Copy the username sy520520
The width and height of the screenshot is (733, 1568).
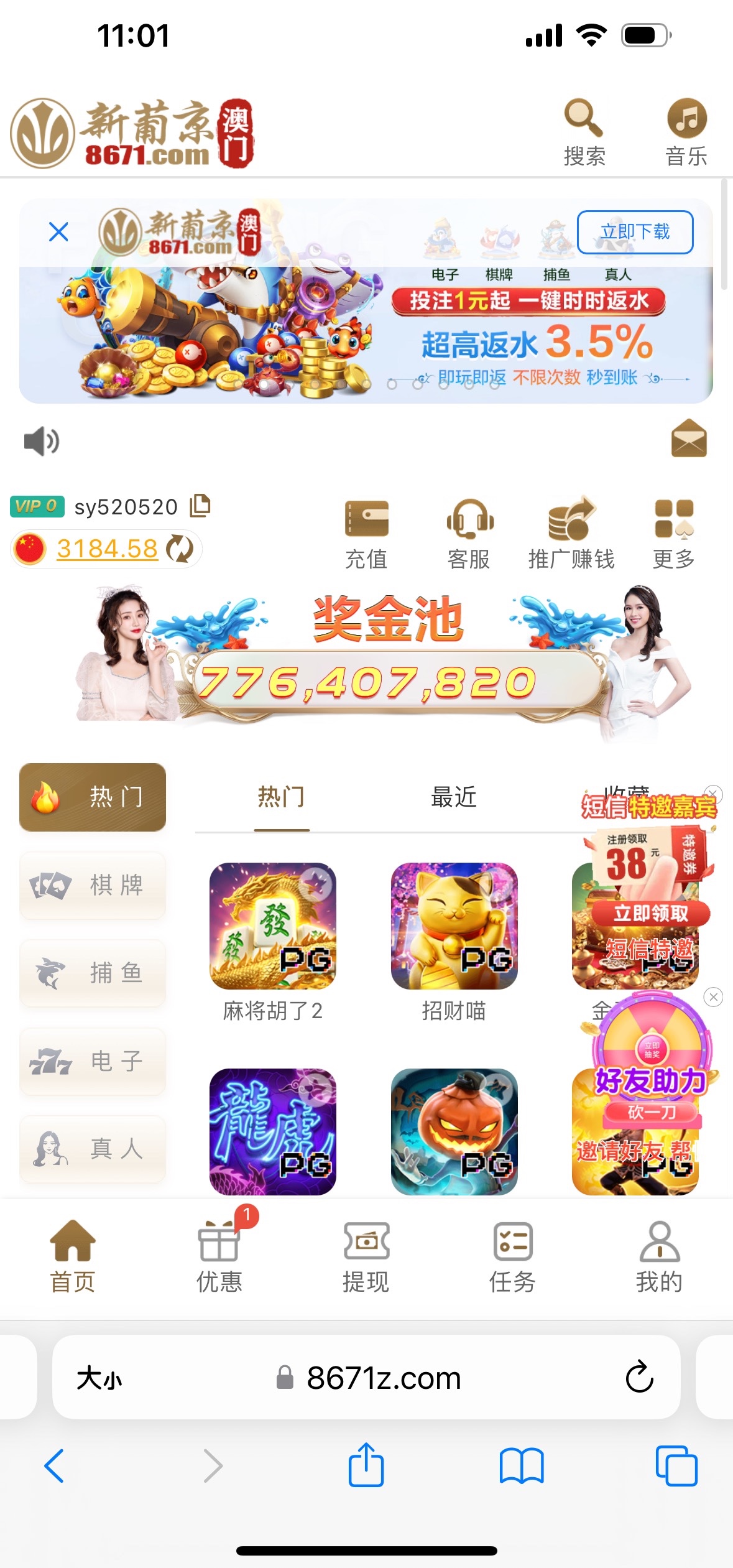[x=200, y=506]
